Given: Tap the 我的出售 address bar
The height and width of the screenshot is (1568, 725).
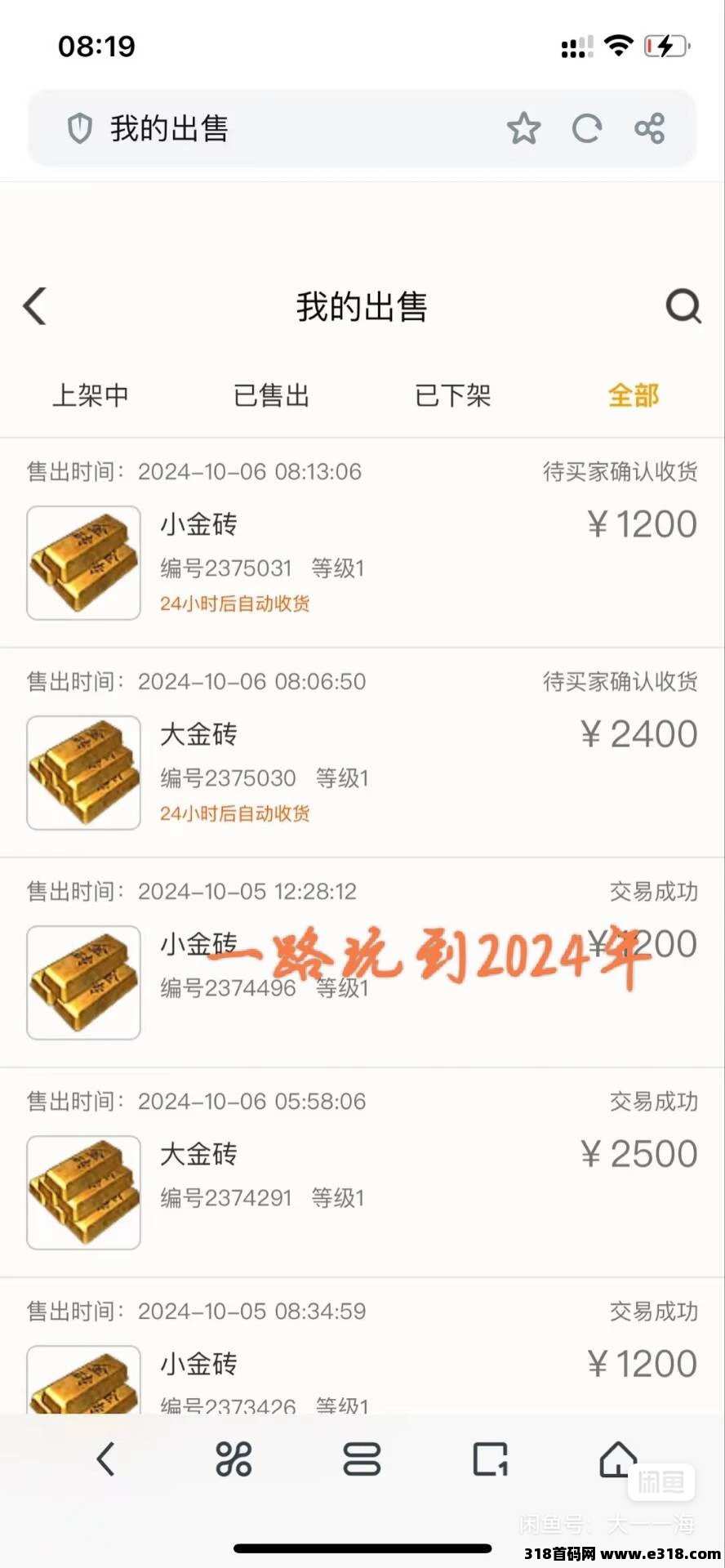Looking at the screenshot, I should tap(362, 129).
